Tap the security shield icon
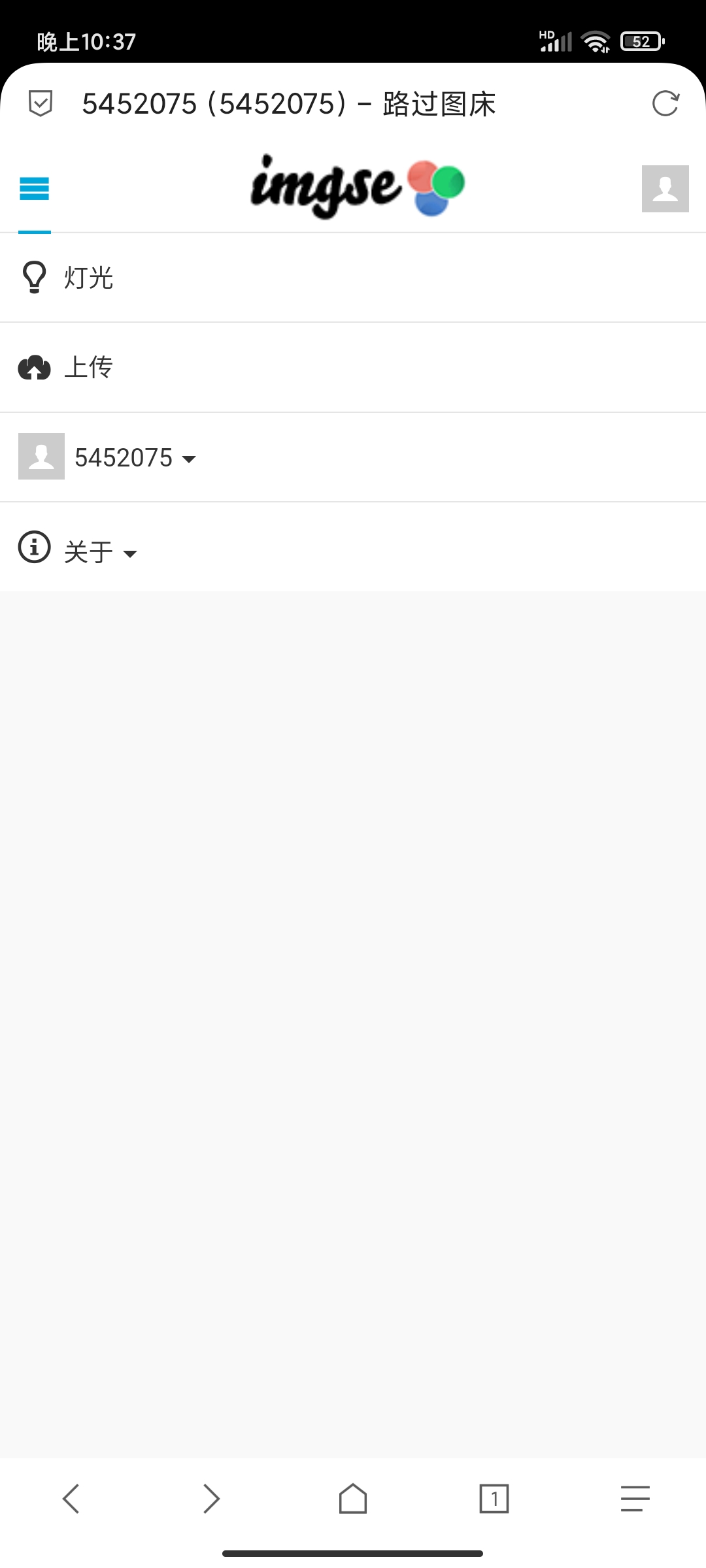Image resolution: width=706 pixels, height=1568 pixels. (41, 103)
